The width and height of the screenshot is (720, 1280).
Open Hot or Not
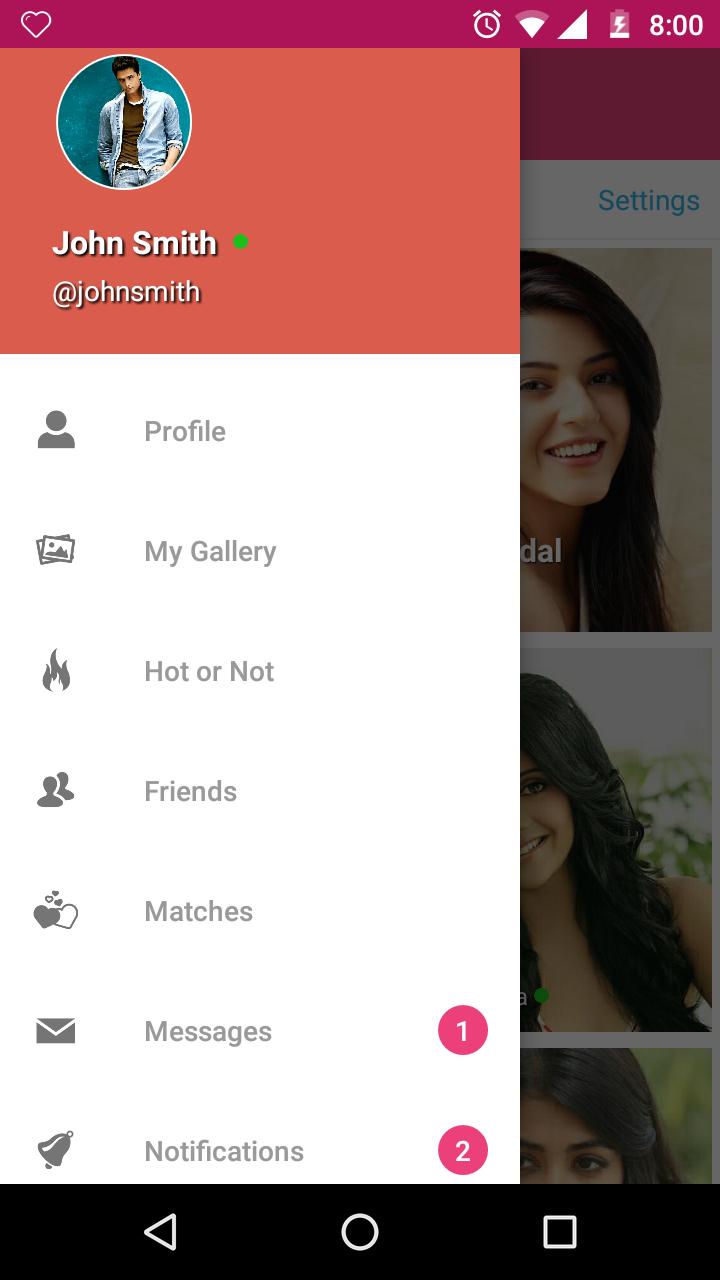[208, 671]
